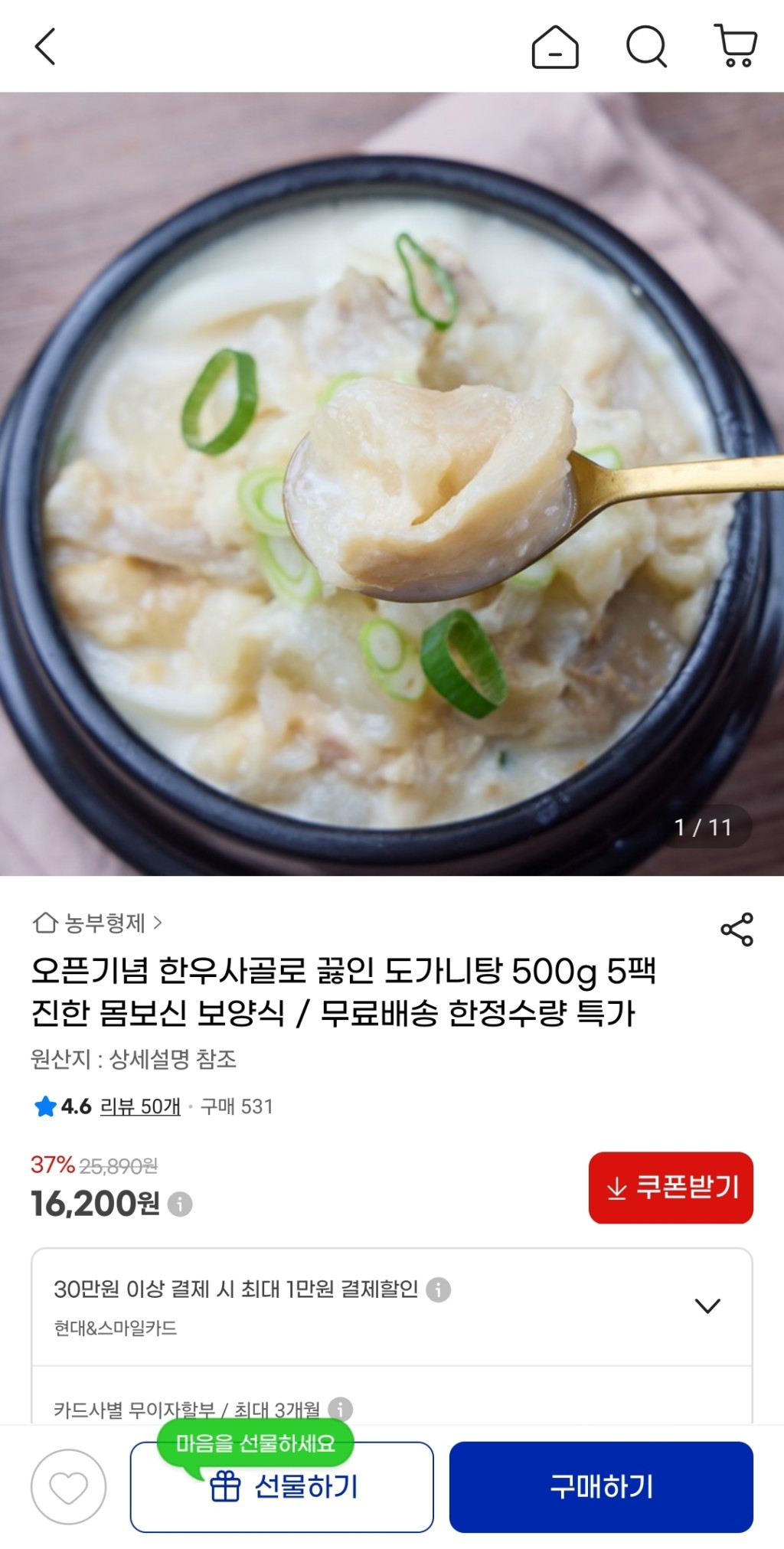The image size is (784, 1549).
Task: Open the 리뷰 50개 reviews link
Action: pos(140,1106)
